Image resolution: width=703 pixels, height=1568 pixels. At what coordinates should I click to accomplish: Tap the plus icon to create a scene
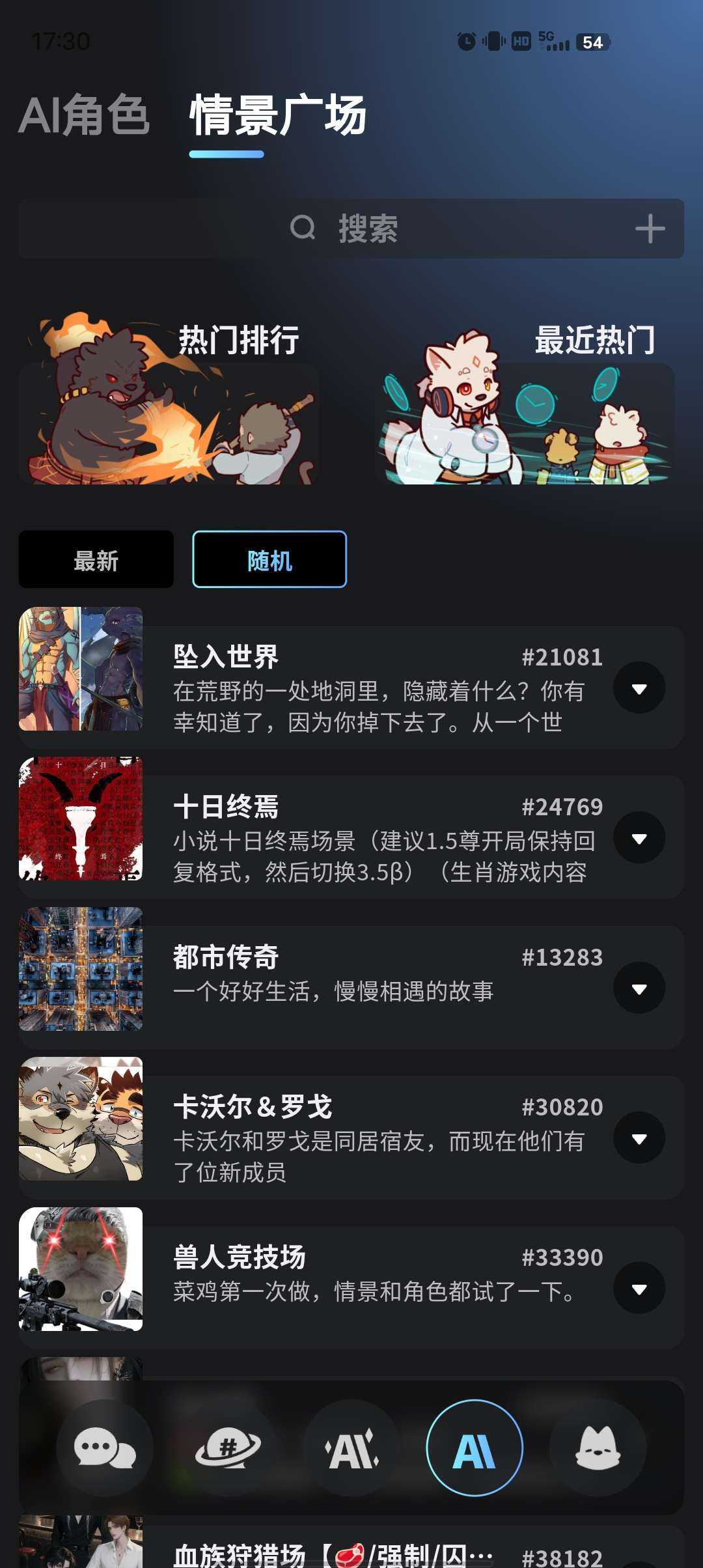point(650,229)
